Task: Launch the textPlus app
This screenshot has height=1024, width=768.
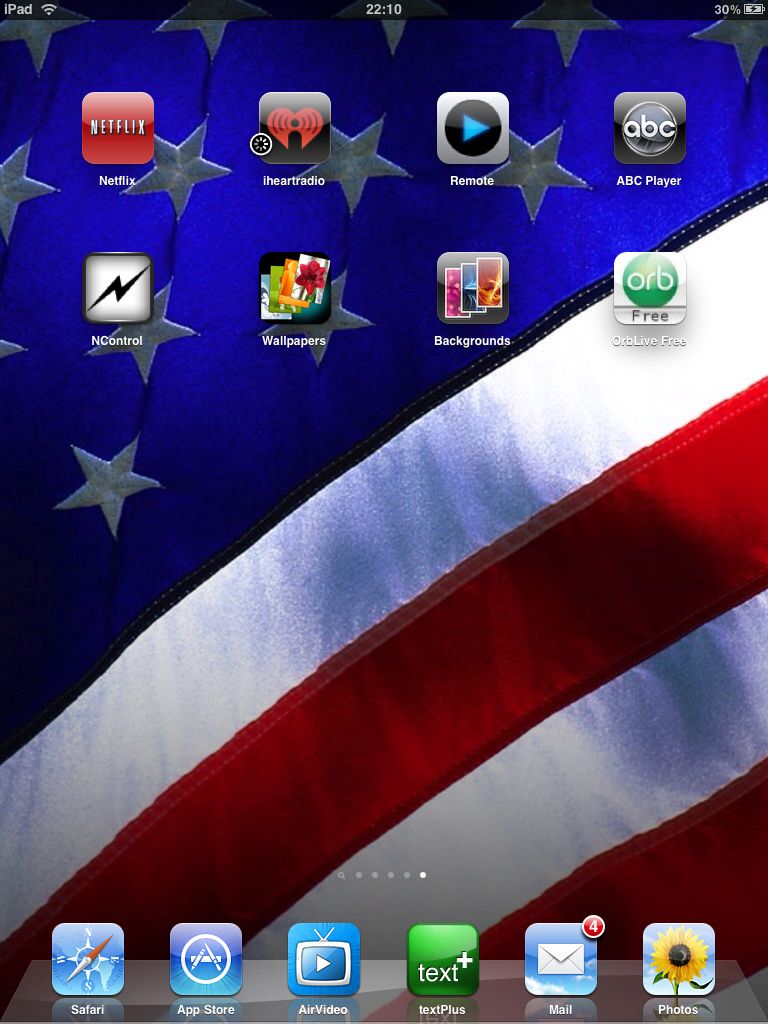Action: 443,959
